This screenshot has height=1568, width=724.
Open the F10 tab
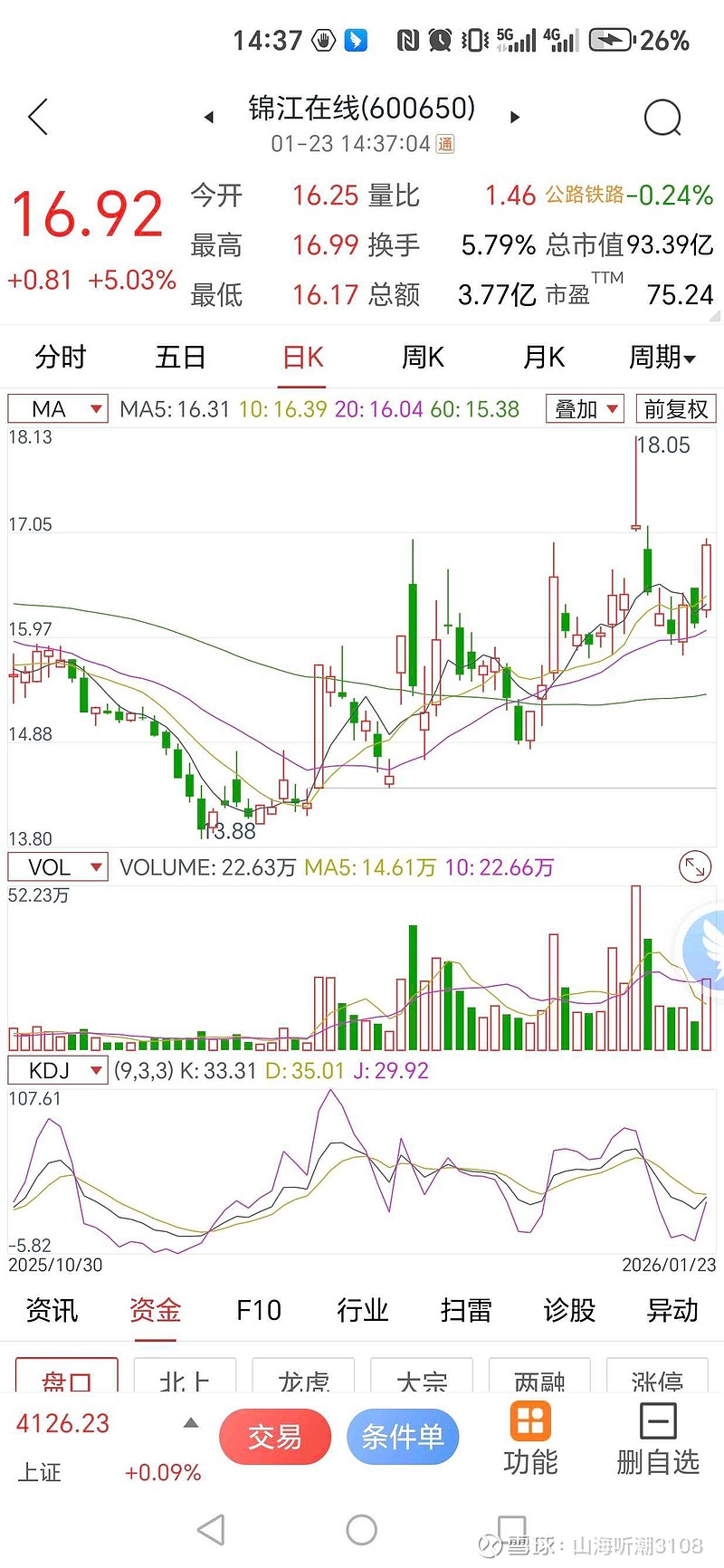(x=259, y=1310)
